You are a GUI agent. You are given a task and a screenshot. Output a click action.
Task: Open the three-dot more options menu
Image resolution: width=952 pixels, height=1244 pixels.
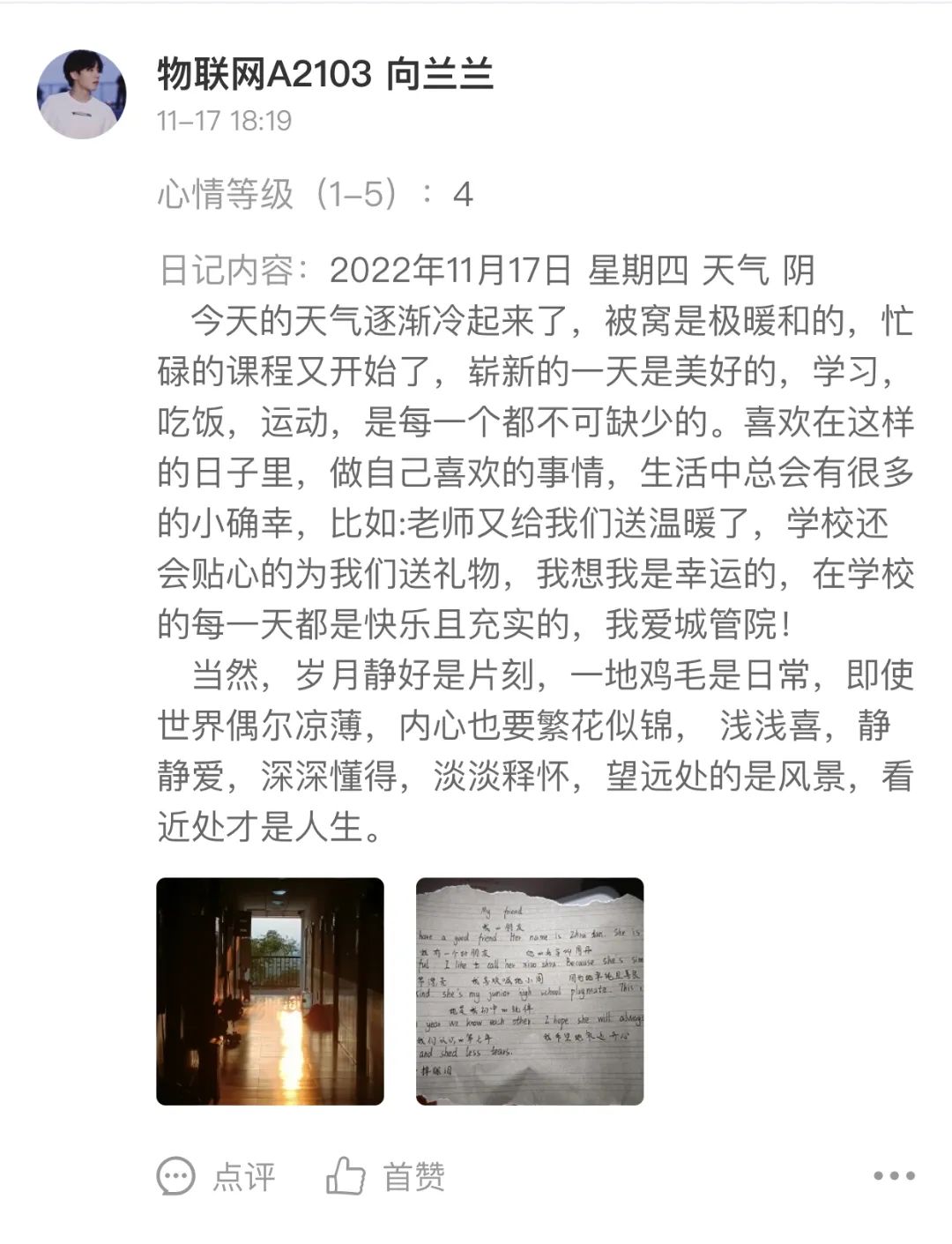pyautogui.click(x=894, y=1176)
